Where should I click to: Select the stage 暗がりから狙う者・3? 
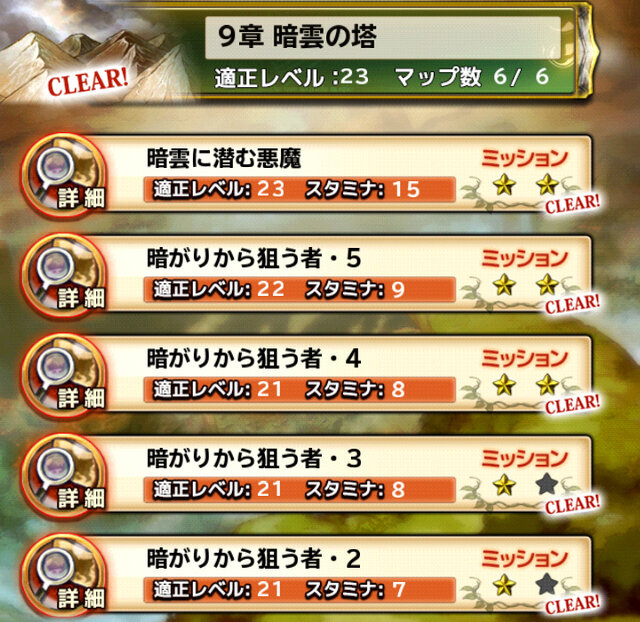[x=300, y=458]
